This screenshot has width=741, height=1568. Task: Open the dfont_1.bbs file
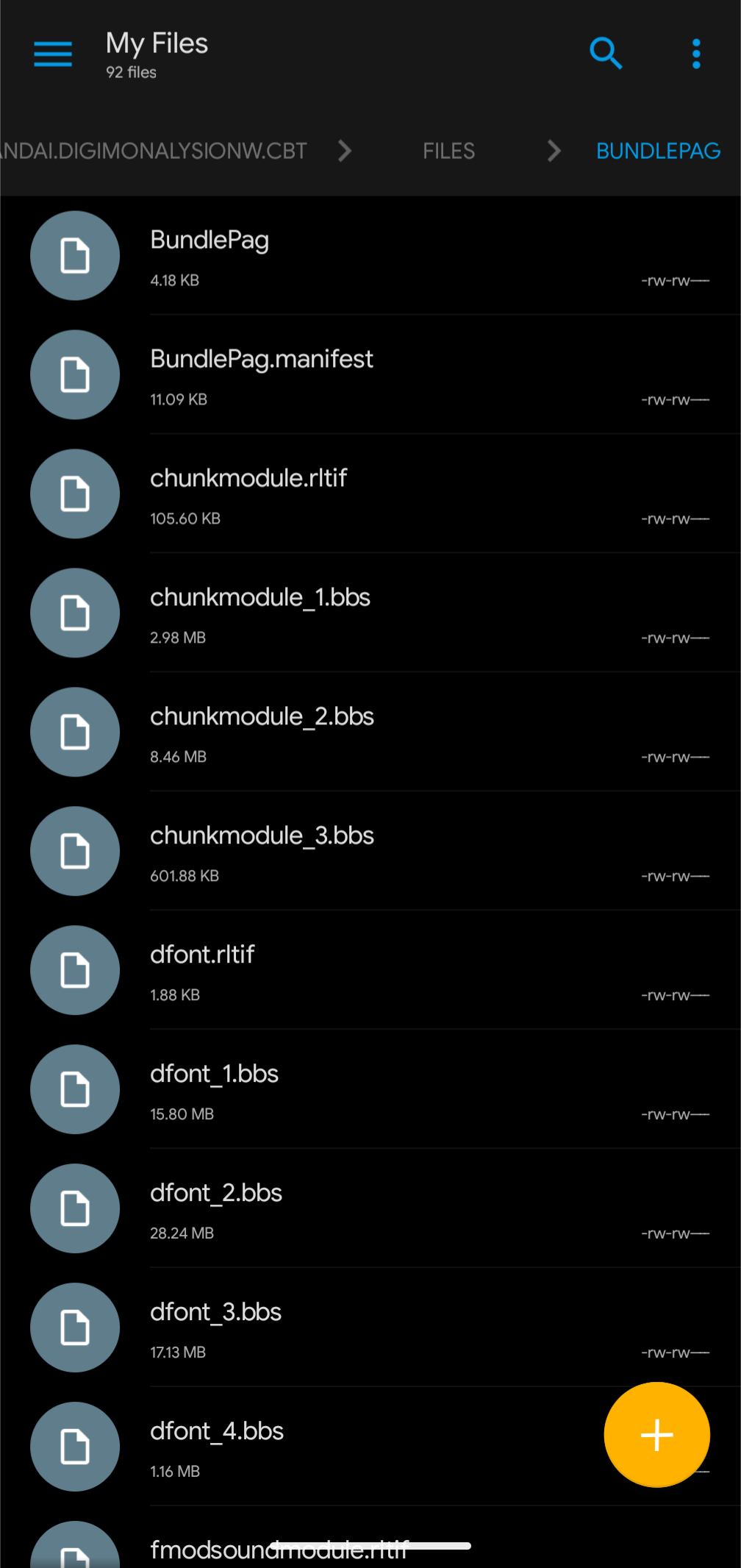[370, 1090]
